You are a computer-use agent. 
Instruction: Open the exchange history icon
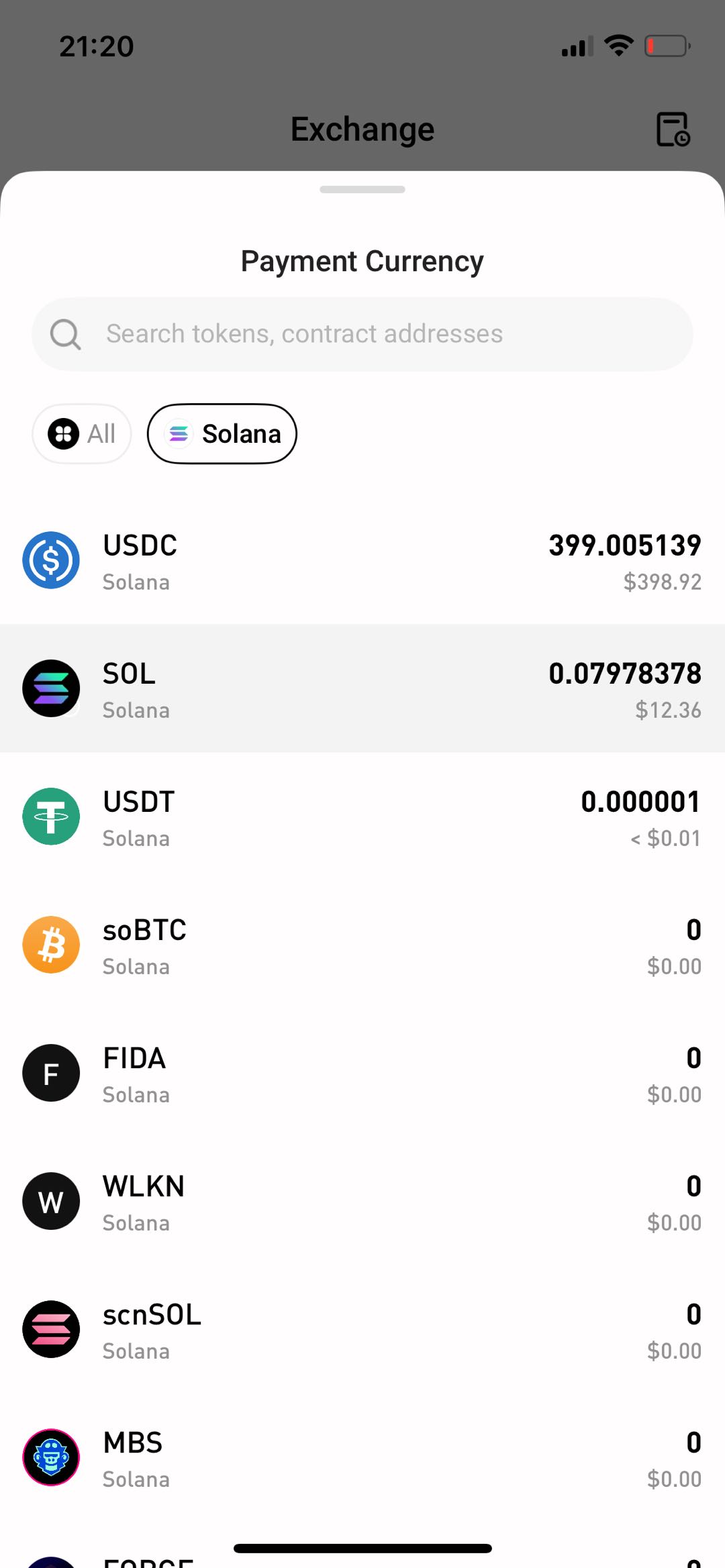click(673, 129)
